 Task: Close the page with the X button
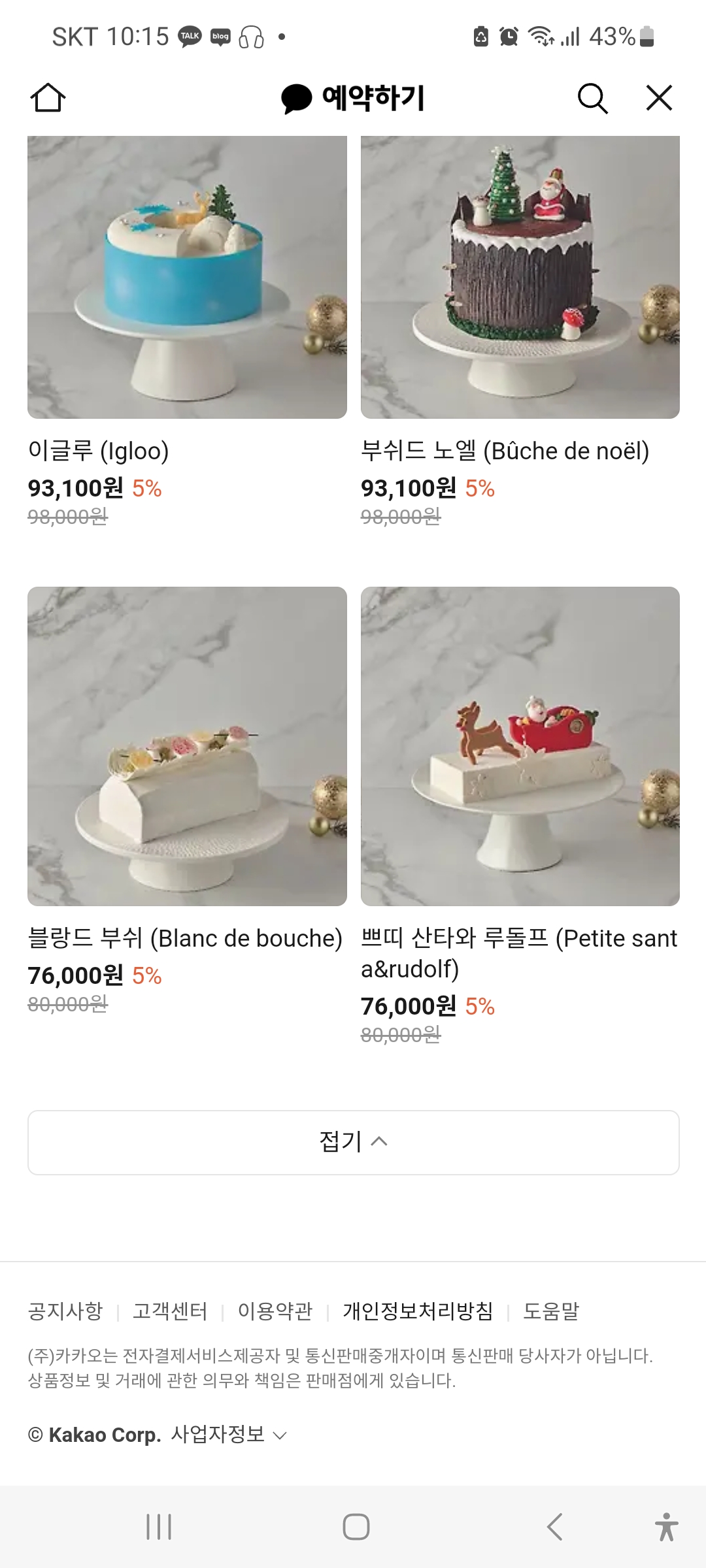pyautogui.click(x=658, y=98)
